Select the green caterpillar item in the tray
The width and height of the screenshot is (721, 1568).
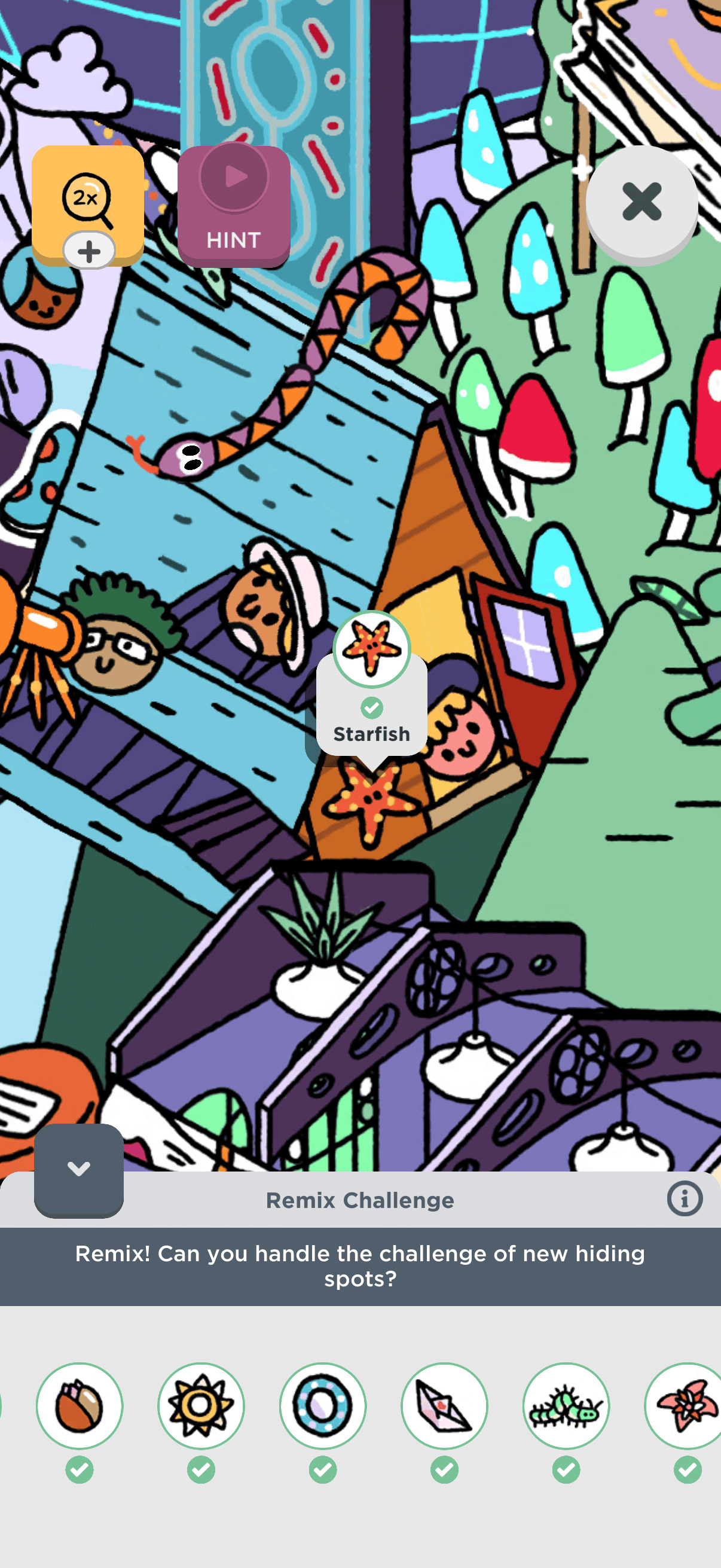(566, 1405)
